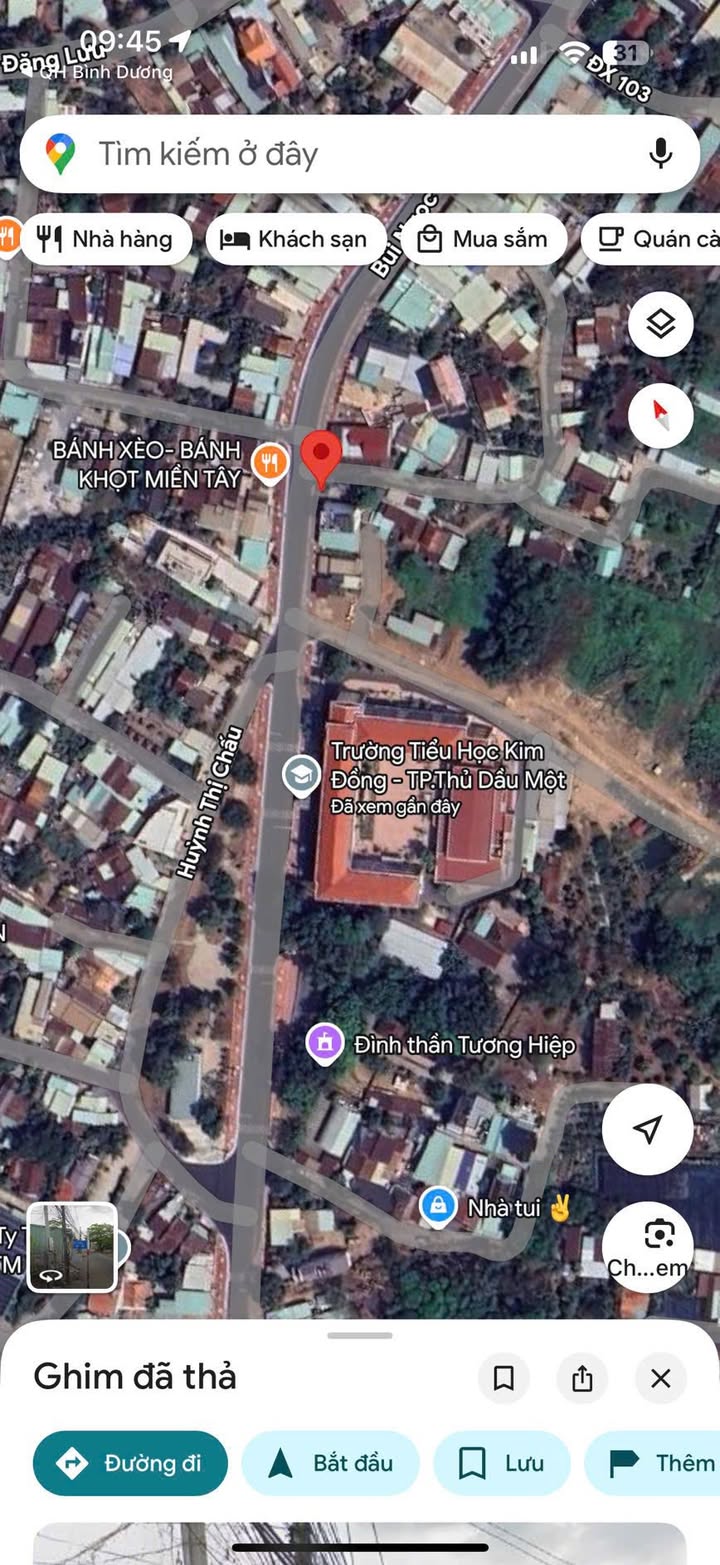Tap the Nhà tui saved place marker
The width and height of the screenshot is (720, 1565).
[x=438, y=1207]
